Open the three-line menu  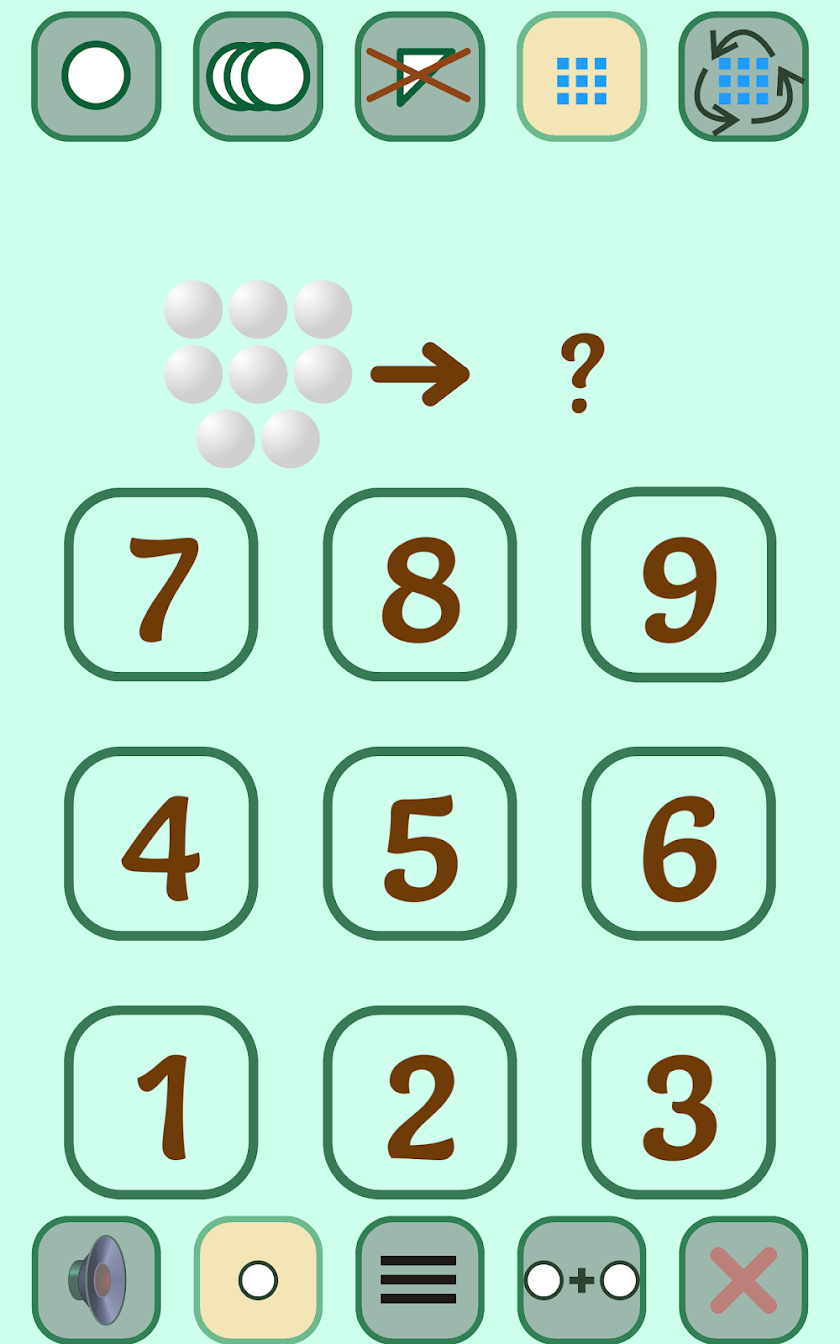pos(420,1280)
